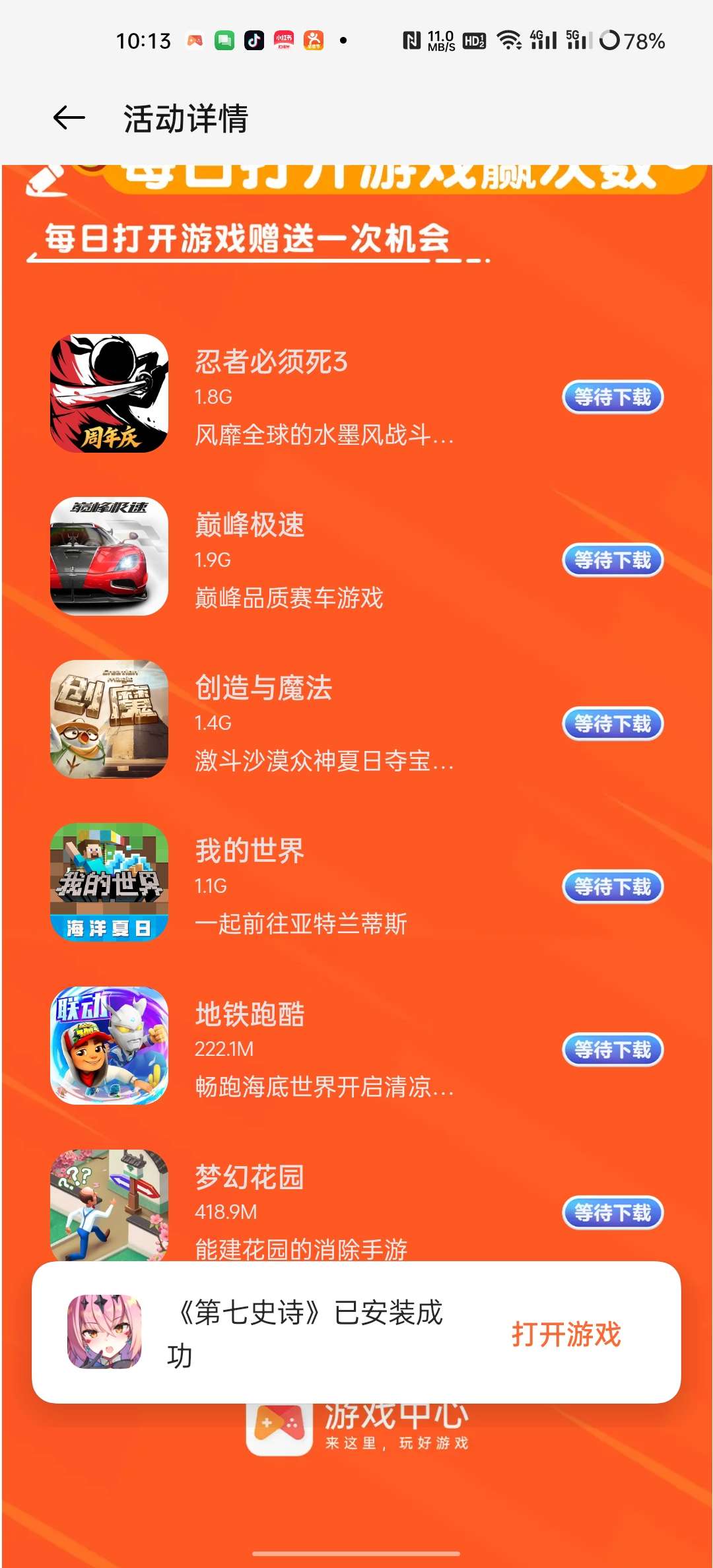Image resolution: width=713 pixels, height=1568 pixels.
Task: Tap 等待下载 button for 地铁跑酷
Action: tap(612, 1050)
